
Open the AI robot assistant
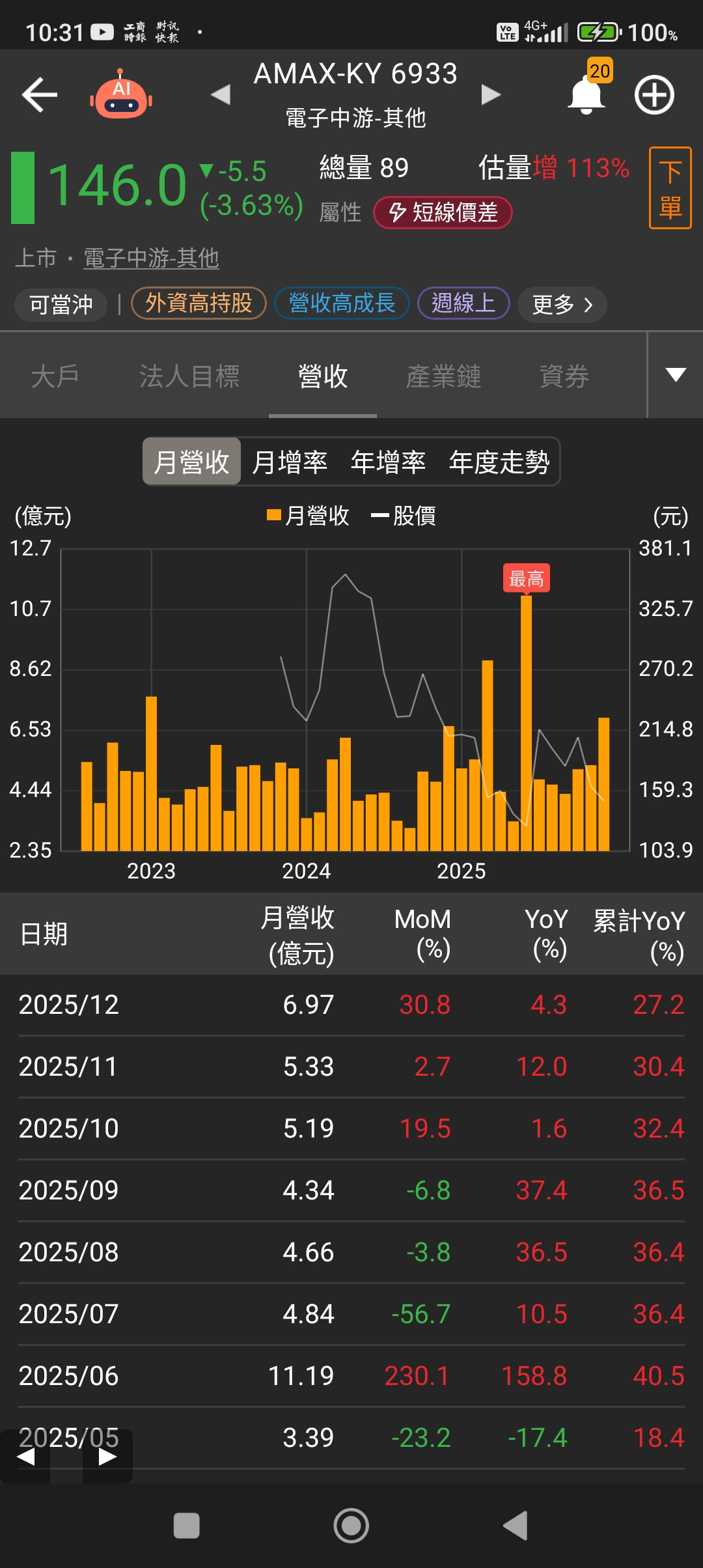pyautogui.click(x=121, y=95)
